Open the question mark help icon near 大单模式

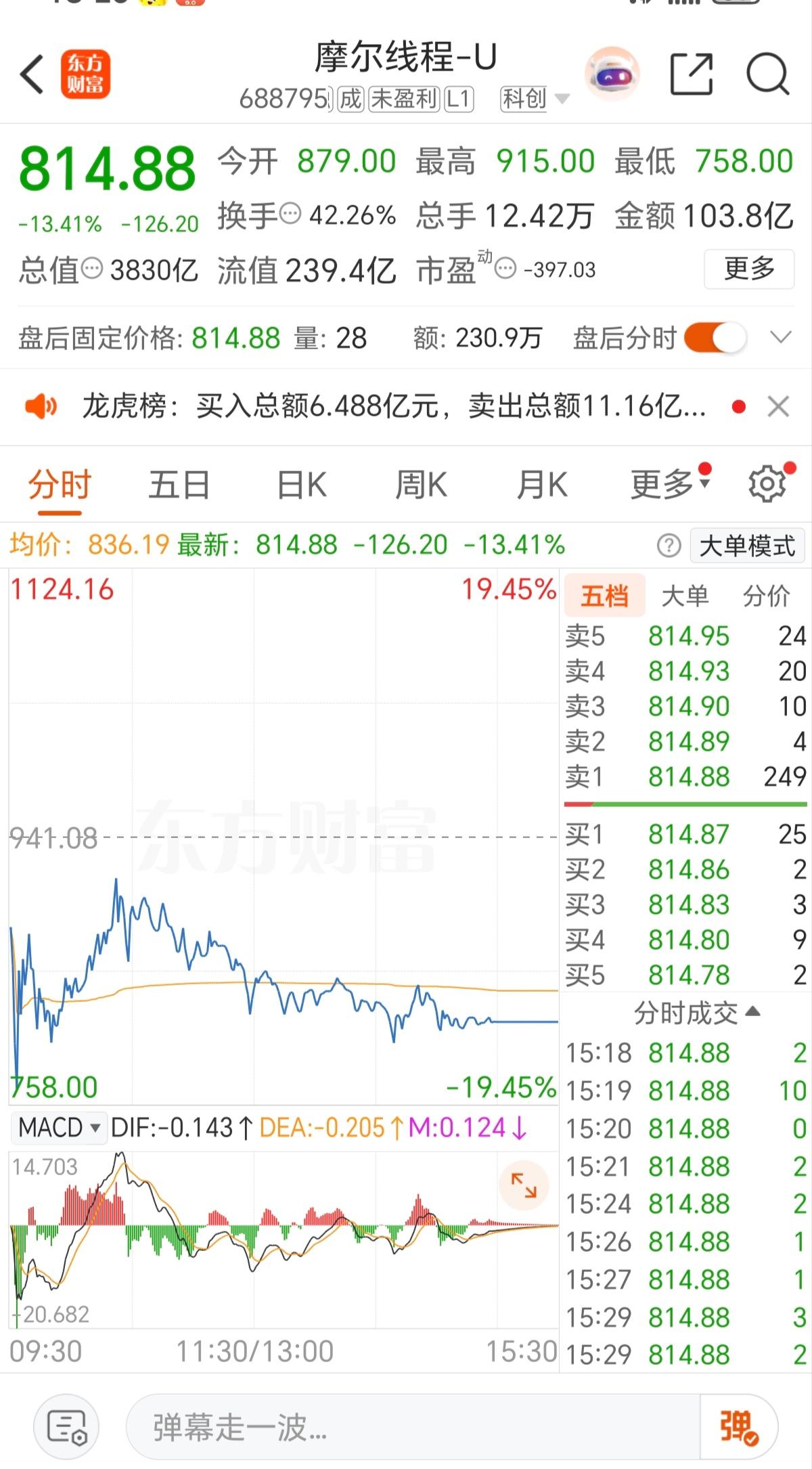click(x=669, y=546)
